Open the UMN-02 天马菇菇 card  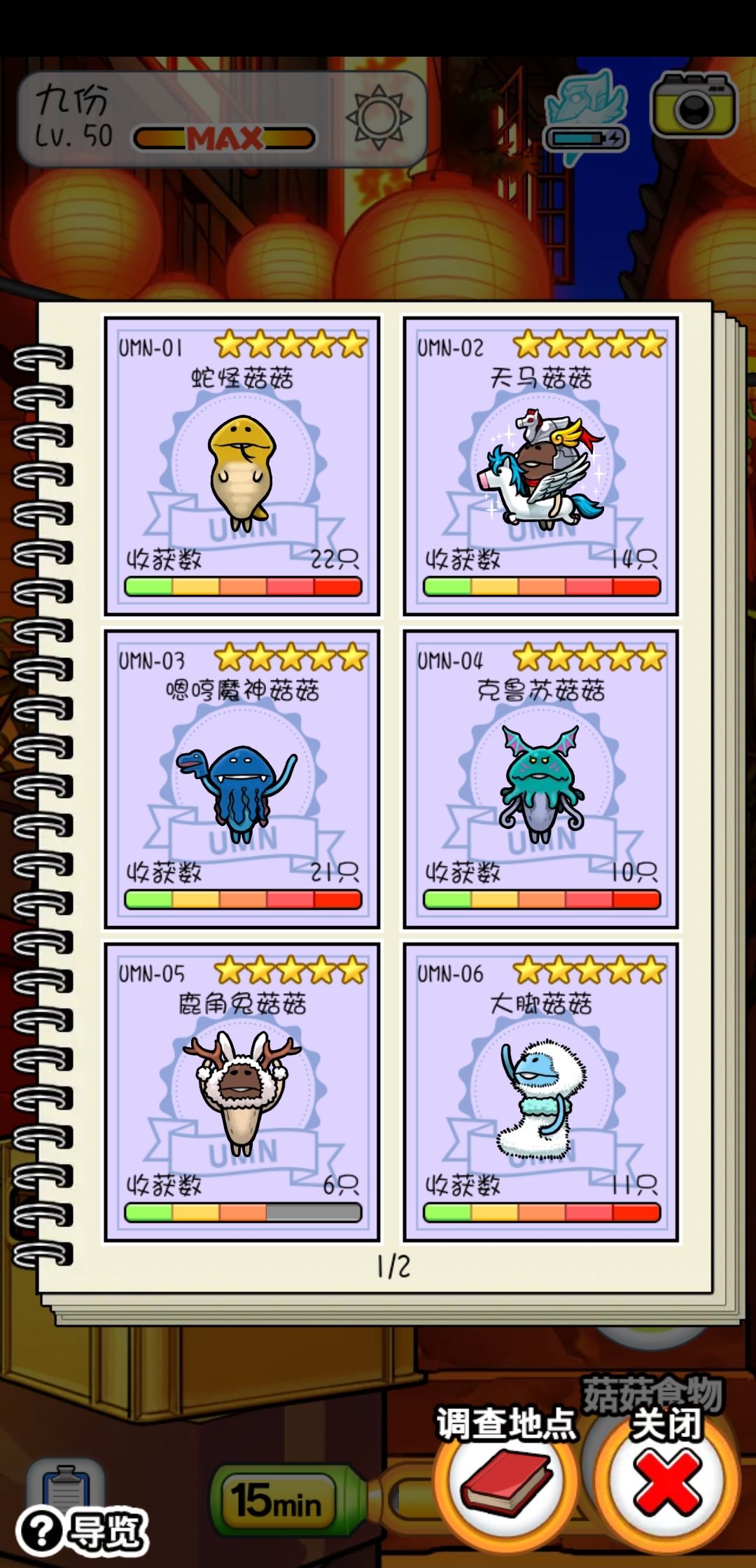click(541, 466)
